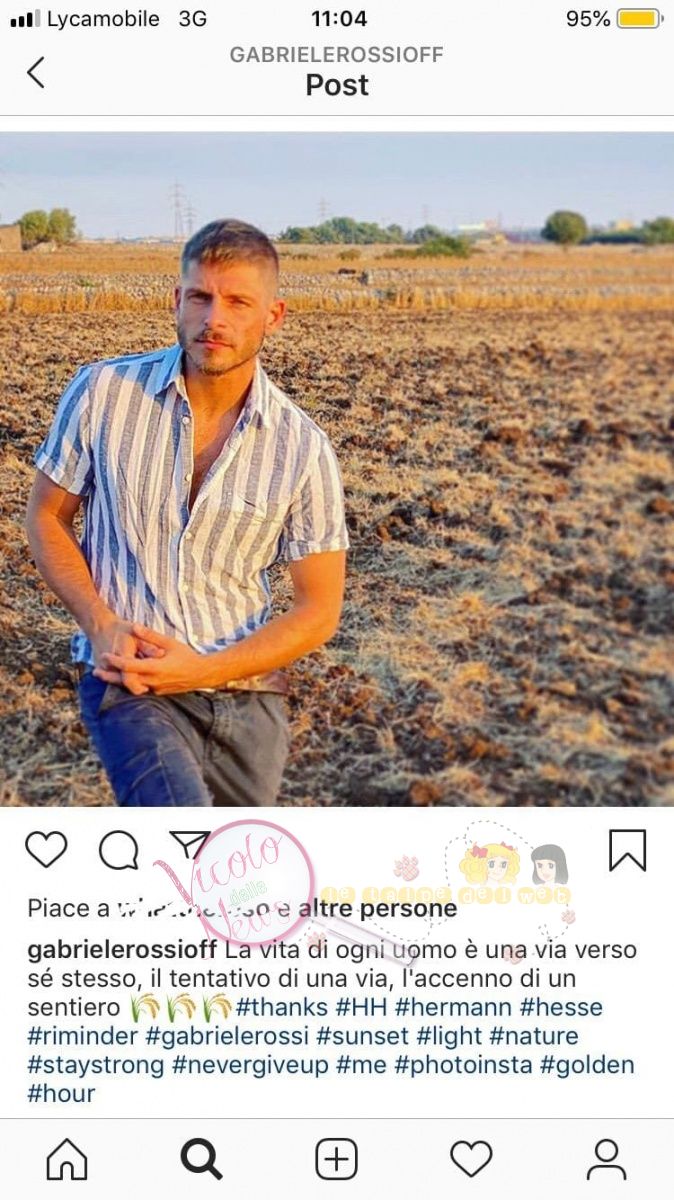The height and width of the screenshot is (1200, 674).
Task: Open the #nevergiveup hashtag
Action: coord(250,1065)
